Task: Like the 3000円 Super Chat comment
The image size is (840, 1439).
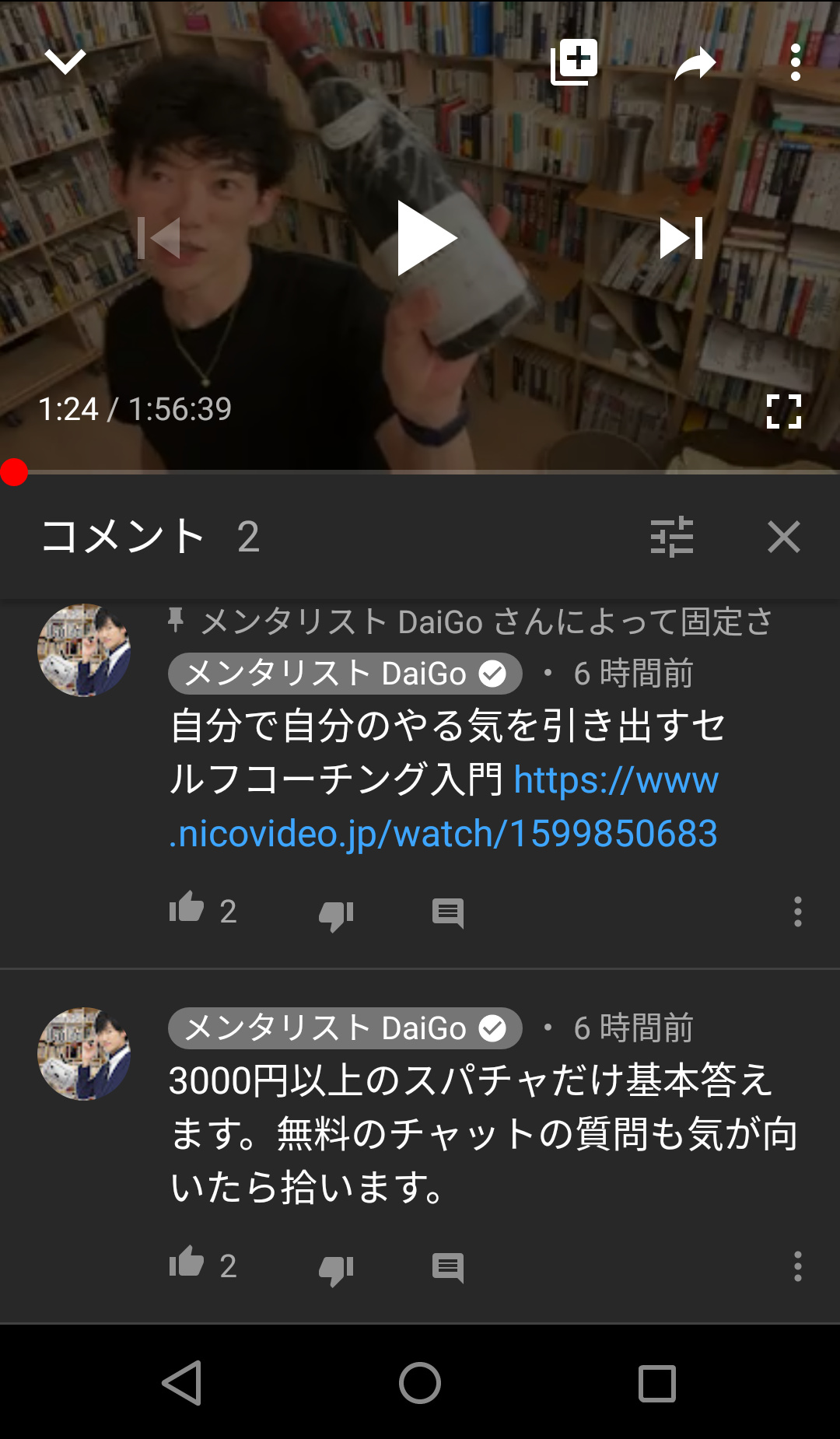Action: tap(187, 1262)
